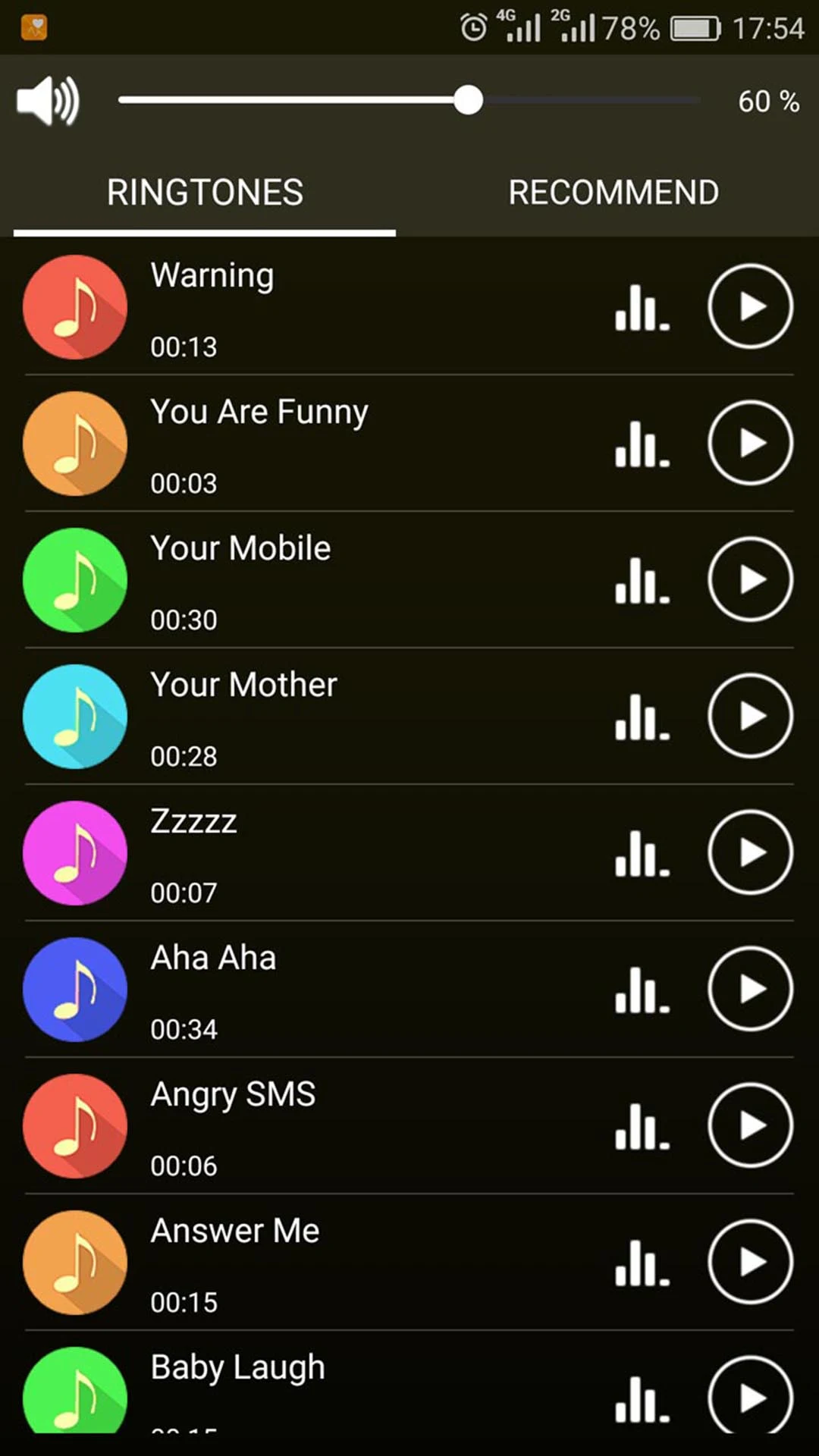Tap the bars icon next to Zzzzz
The image size is (819, 1456).
tap(642, 853)
